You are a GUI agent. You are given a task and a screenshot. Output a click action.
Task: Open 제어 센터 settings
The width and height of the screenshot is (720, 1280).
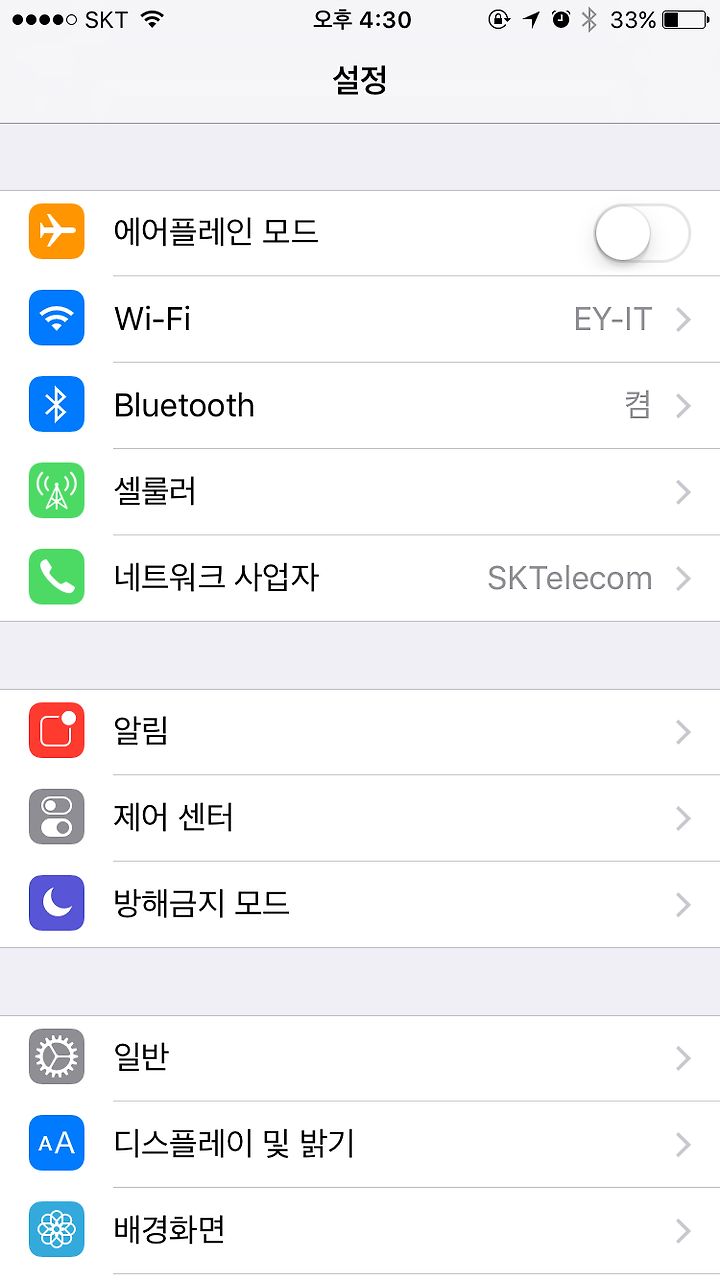[360, 818]
